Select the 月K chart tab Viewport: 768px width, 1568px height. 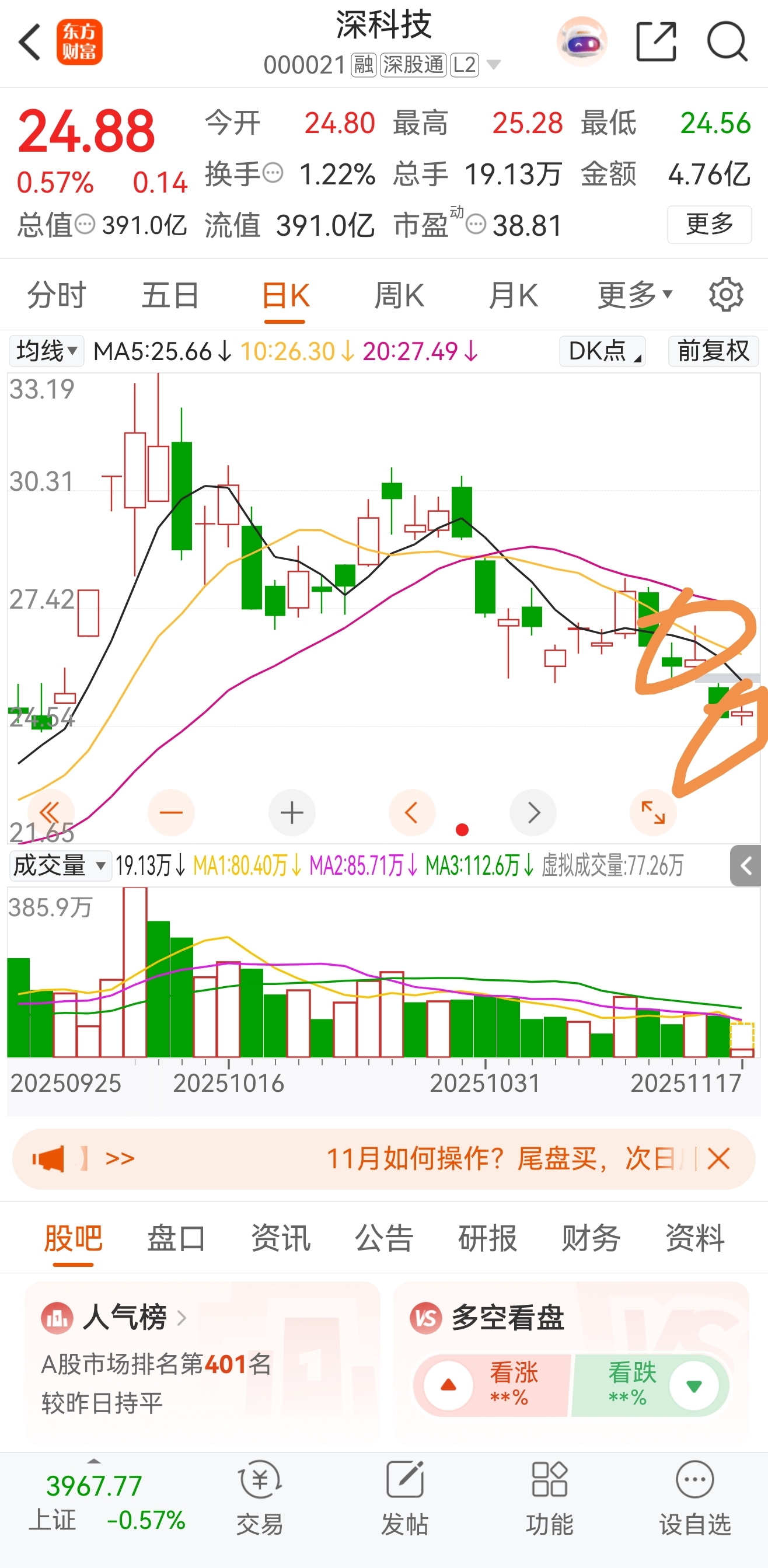click(513, 295)
